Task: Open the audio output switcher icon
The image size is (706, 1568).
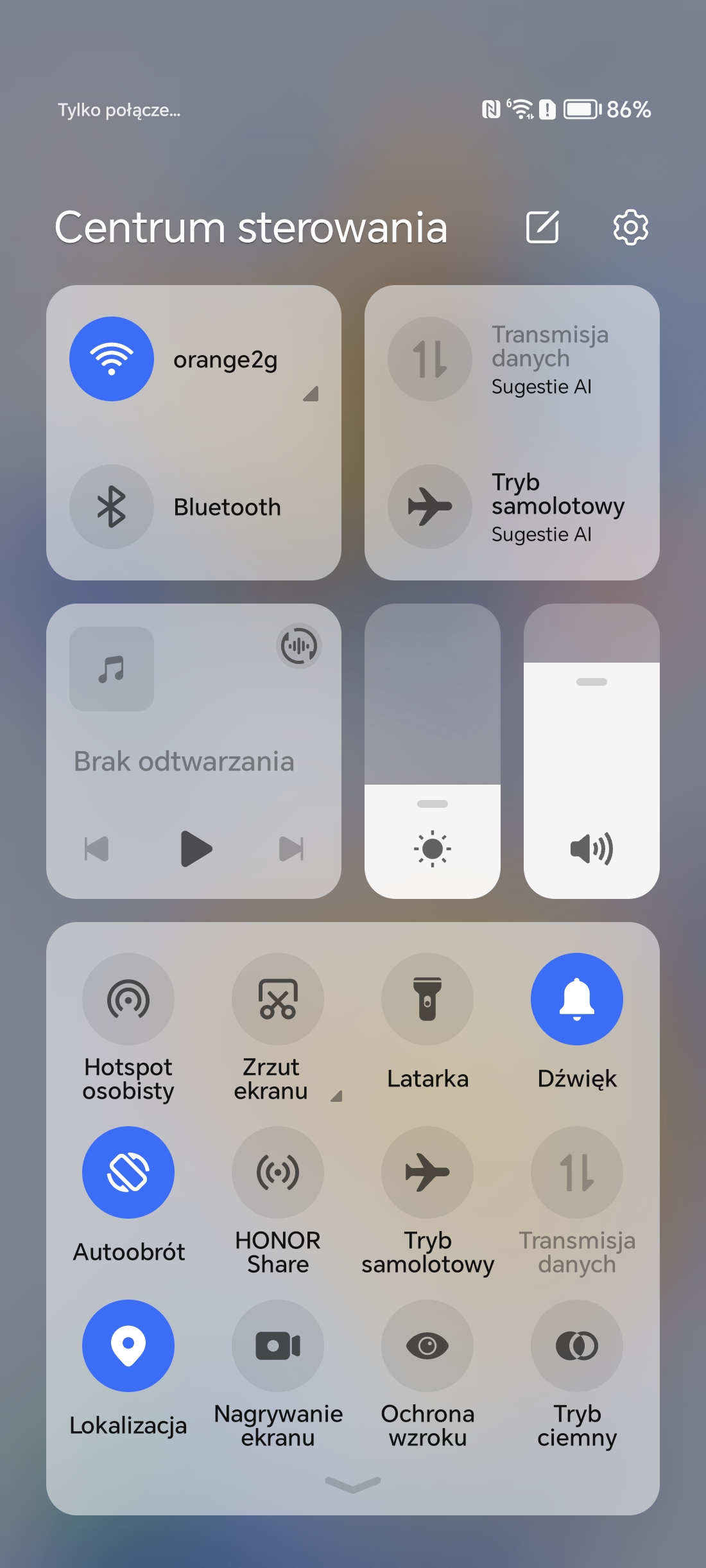Action: coord(299,646)
